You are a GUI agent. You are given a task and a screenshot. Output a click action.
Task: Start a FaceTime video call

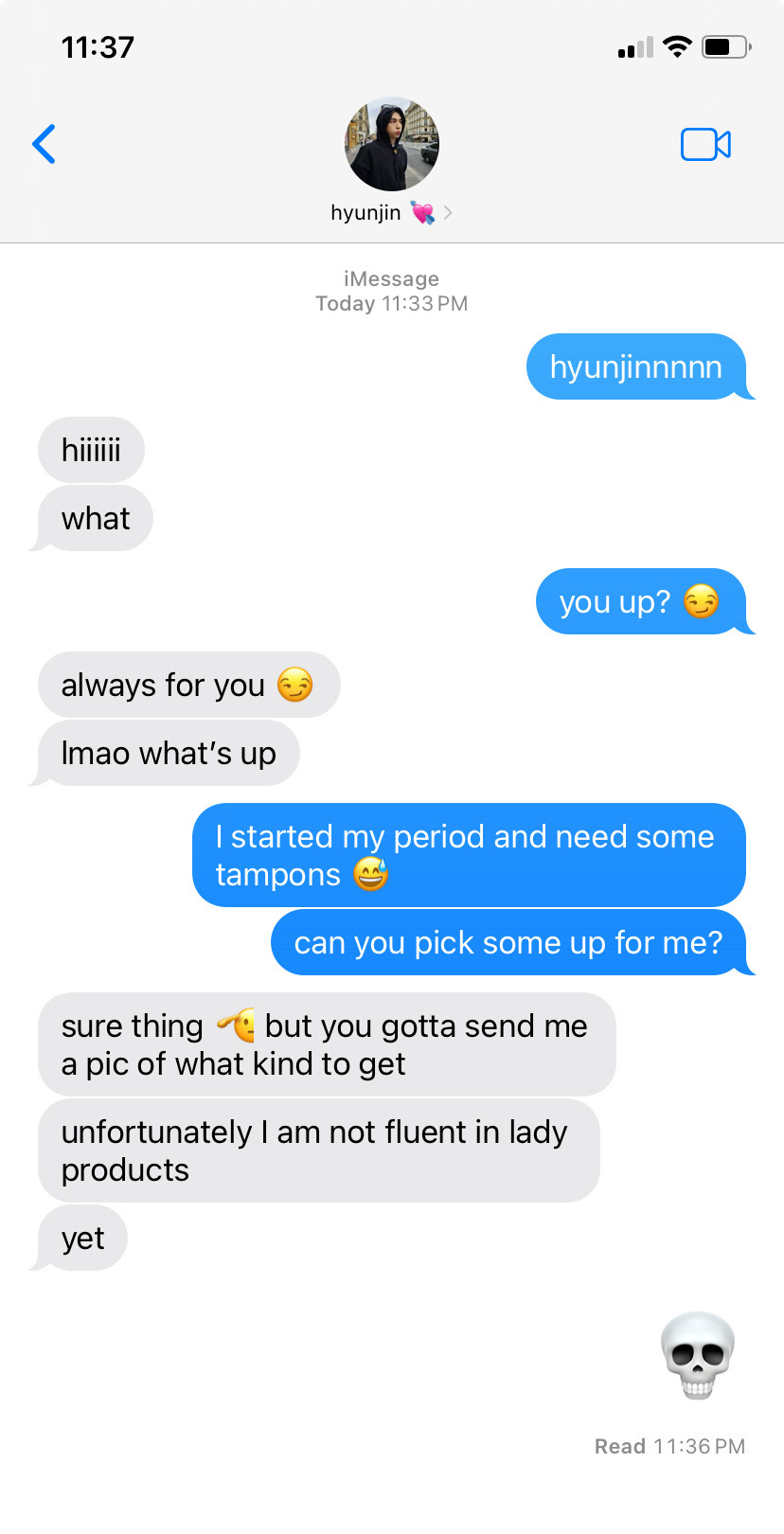705,145
